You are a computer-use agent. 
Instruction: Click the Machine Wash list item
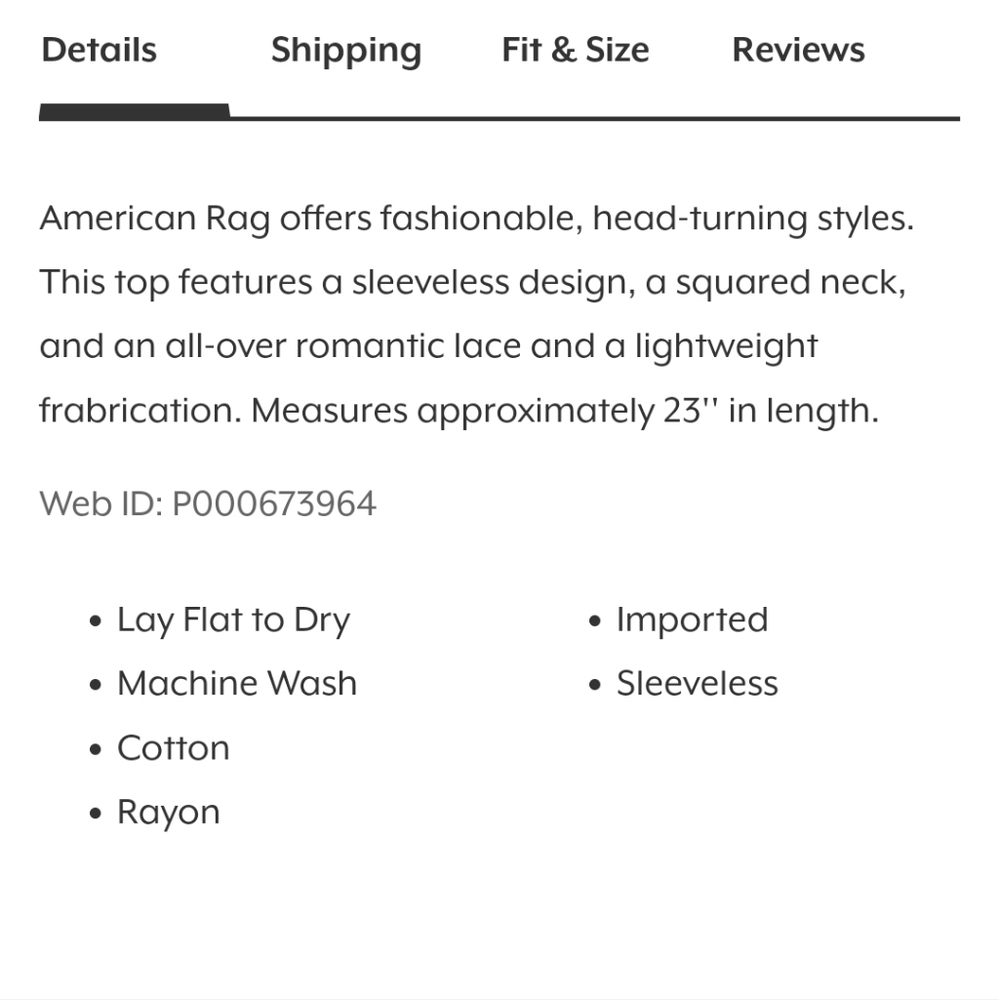point(237,683)
